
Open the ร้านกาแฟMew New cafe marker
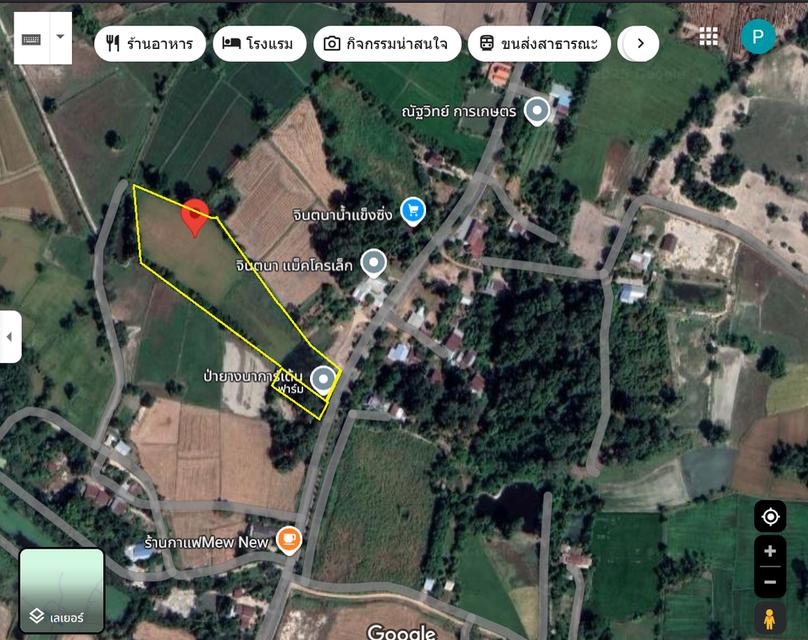point(289,540)
